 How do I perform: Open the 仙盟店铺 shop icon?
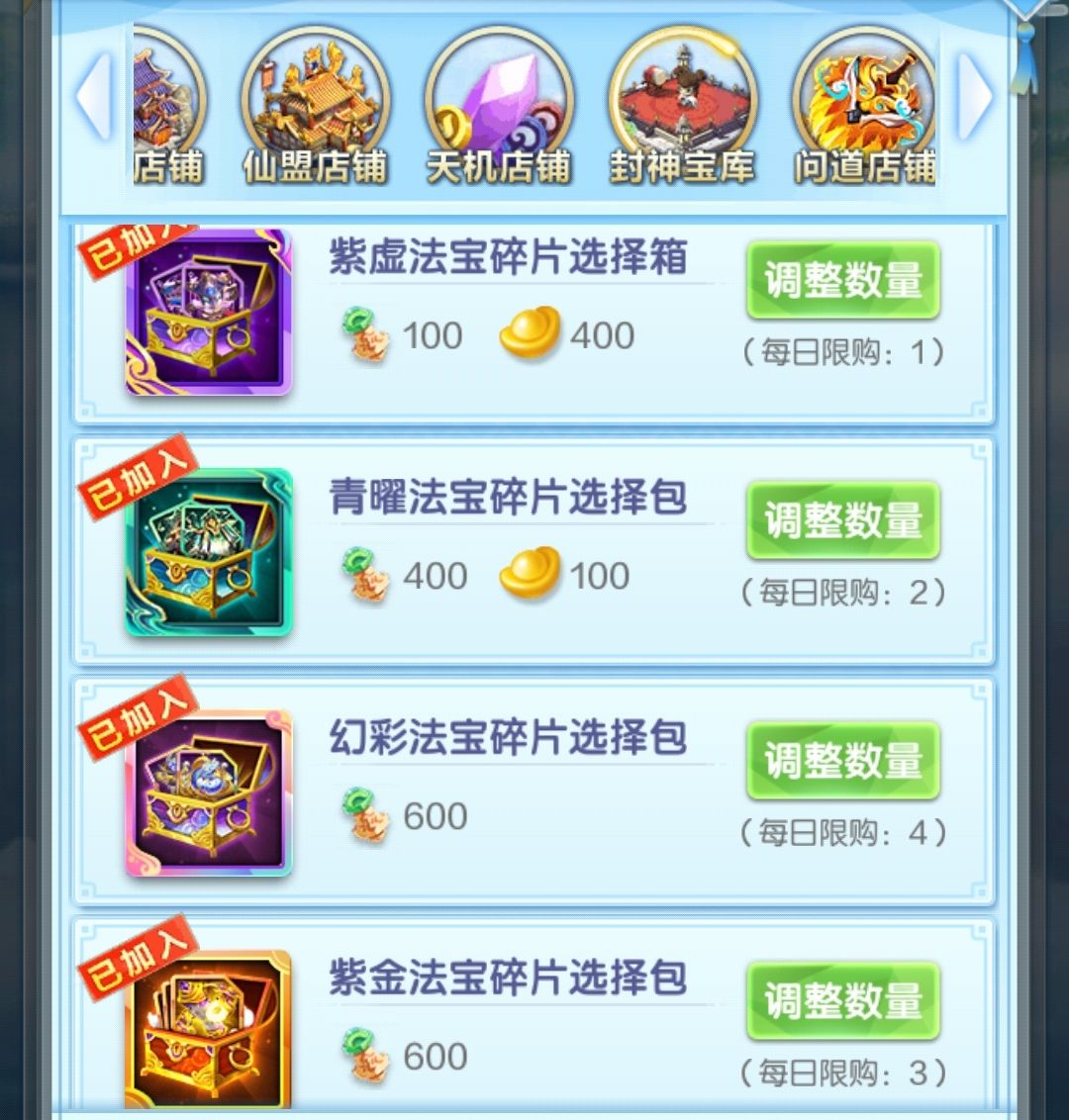[315, 94]
